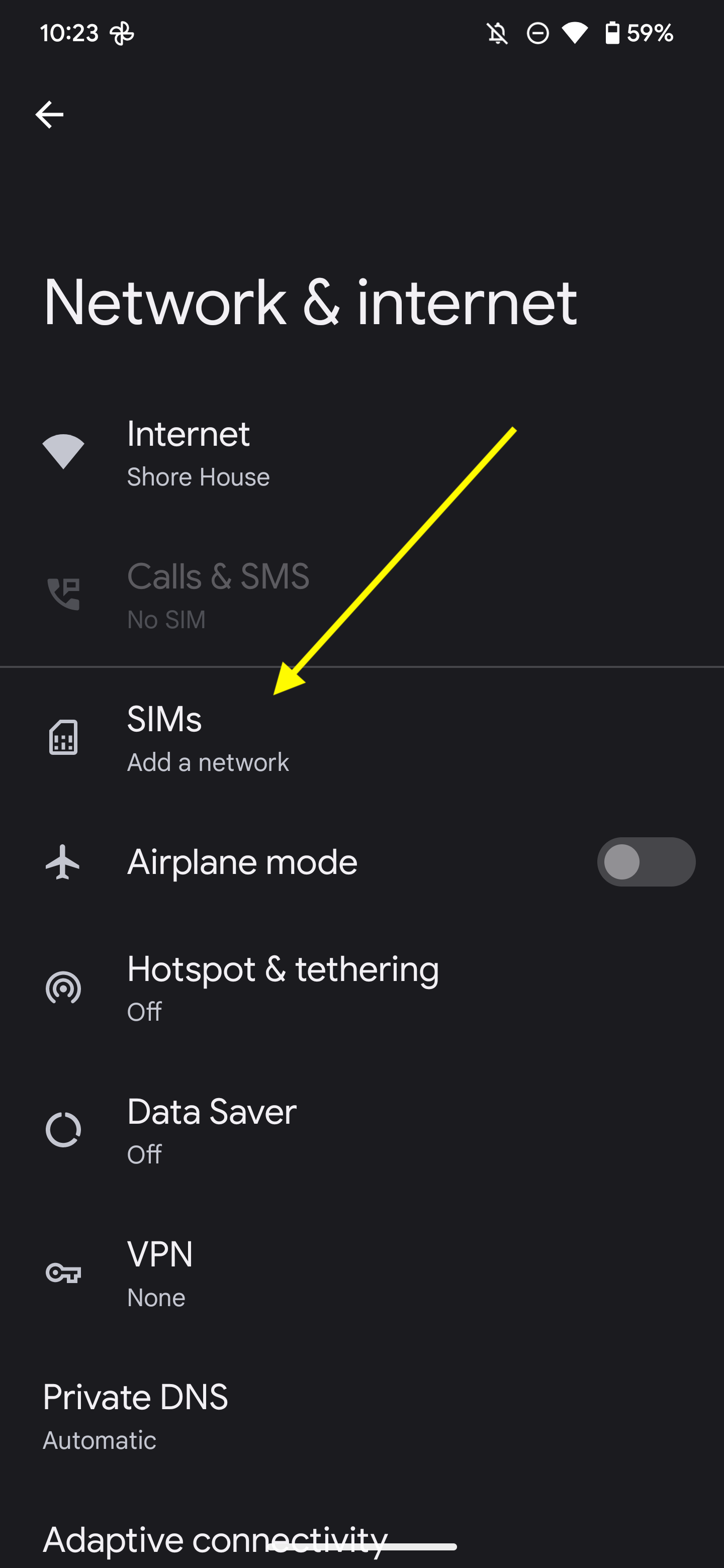Screen dimensions: 724x1568
Task: Open Data Saver settings
Action: [361, 1131]
